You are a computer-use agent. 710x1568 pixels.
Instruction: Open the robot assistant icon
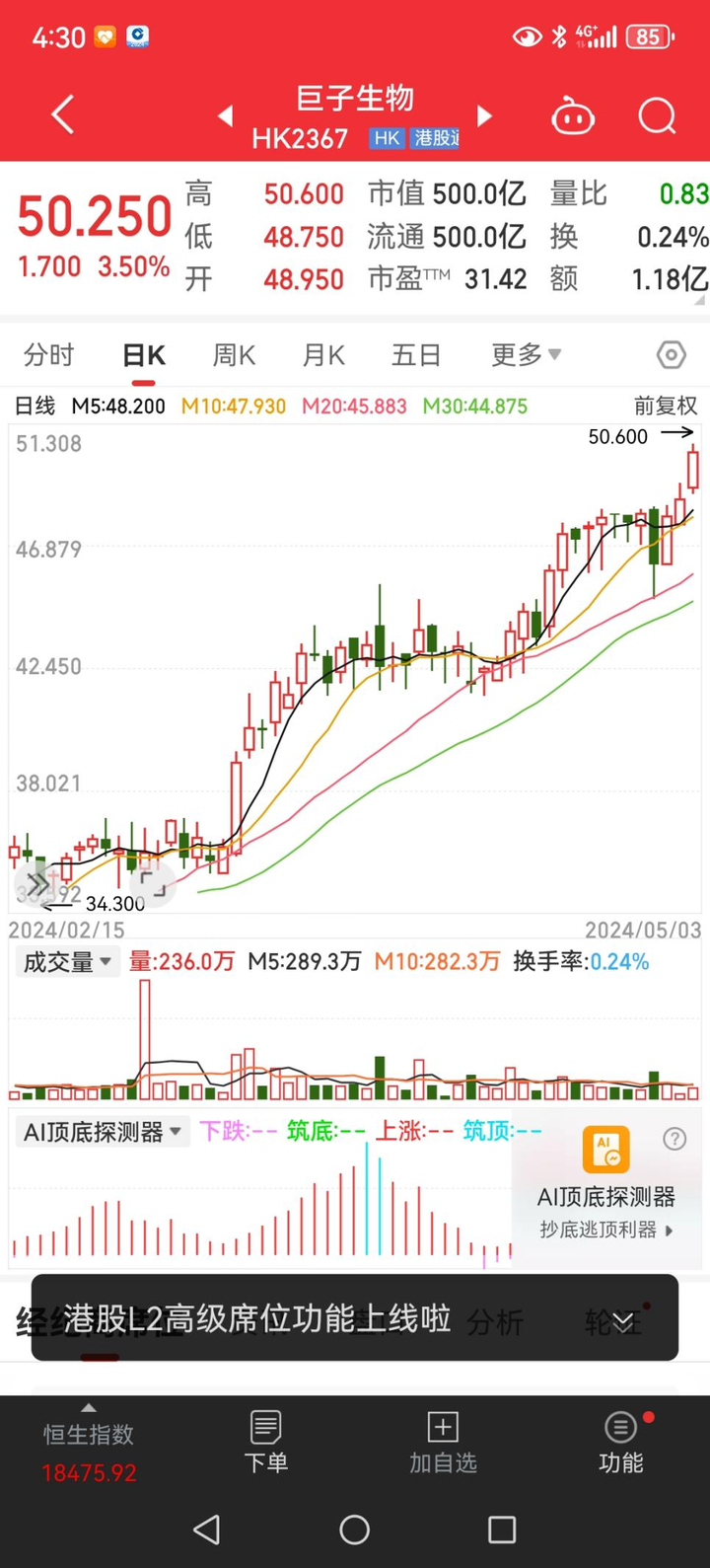tap(572, 116)
